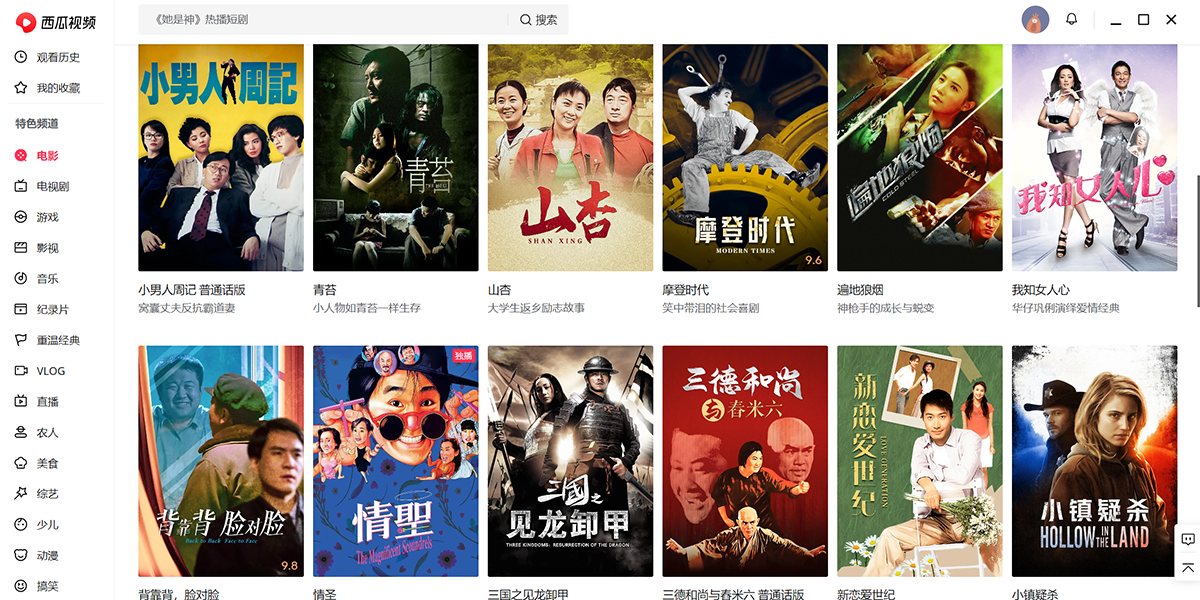
Task: Open the 纪录片 channel
Action: pyautogui.click(x=52, y=309)
